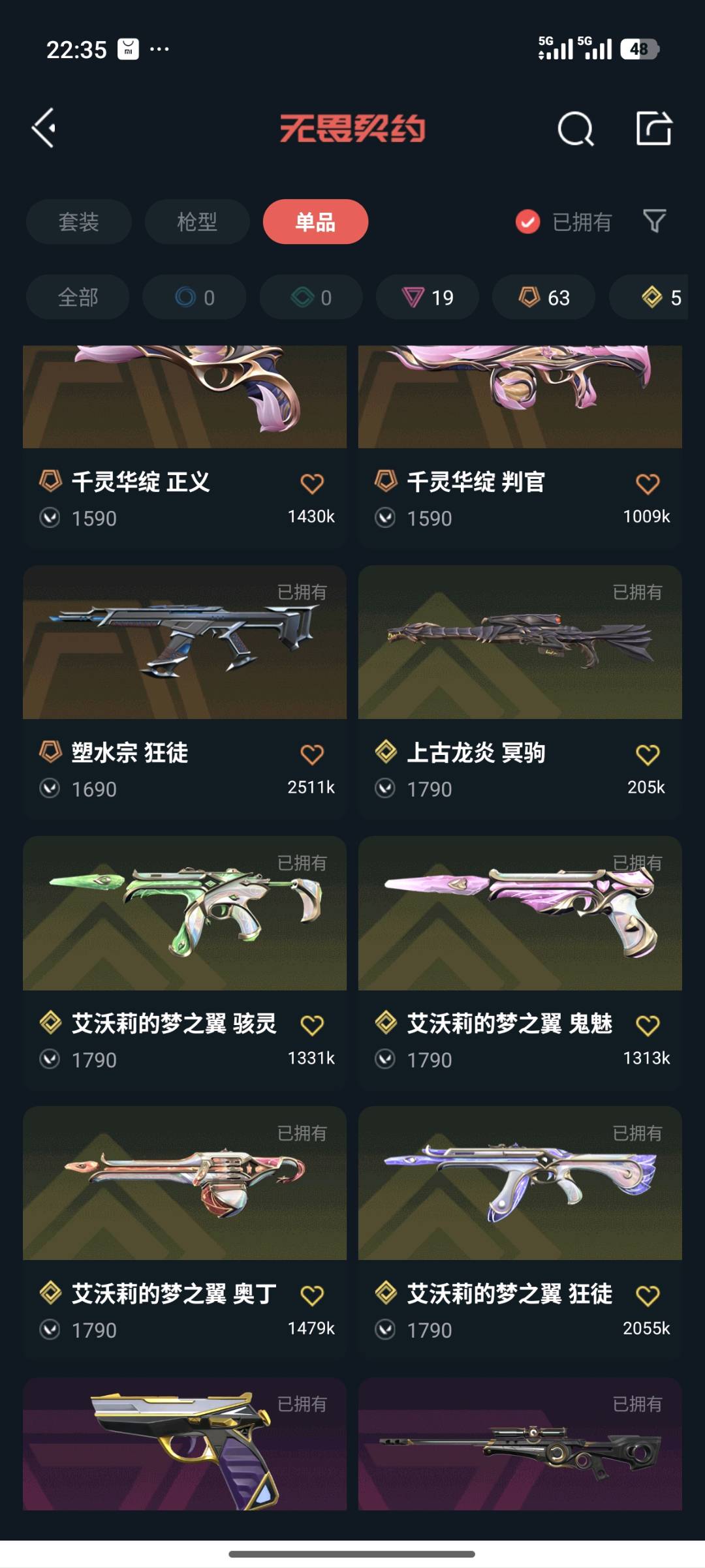This screenshot has width=705, height=1568.
Task: Switch to the 套装 tab
Action: 79,222
